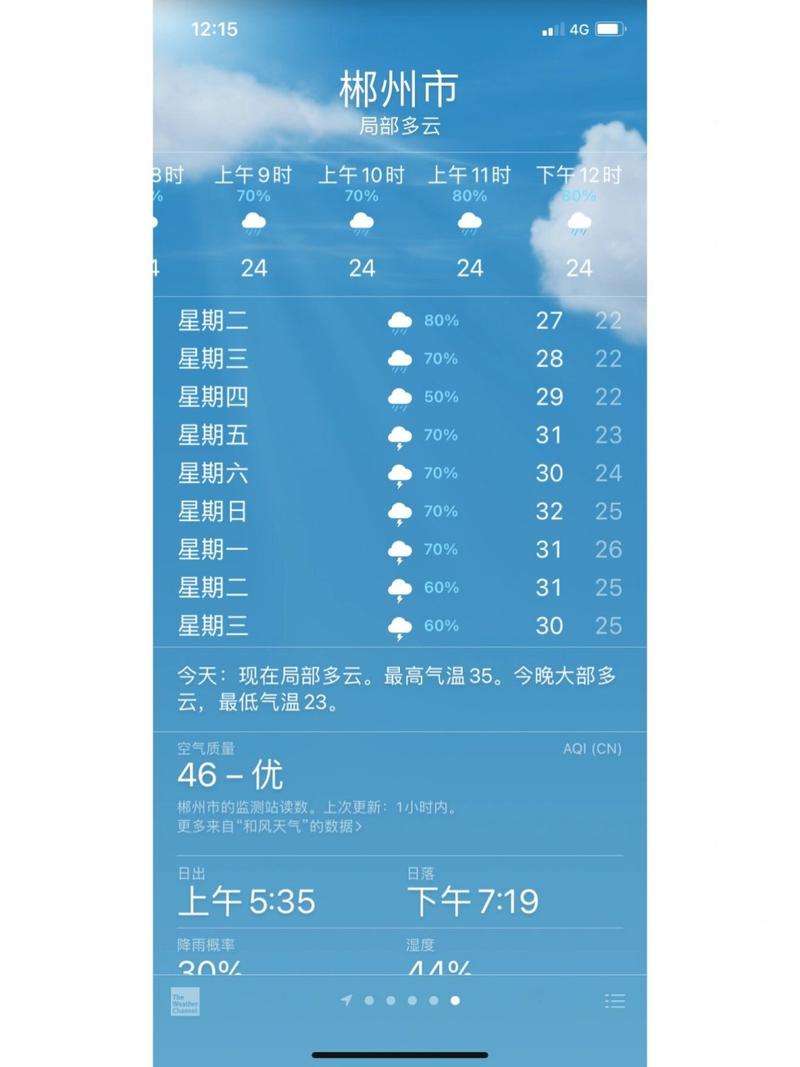This screenshot has width=800, height=1067.
Task: Open 更多来自和风天气的数据 link
Action: point(268,829)
